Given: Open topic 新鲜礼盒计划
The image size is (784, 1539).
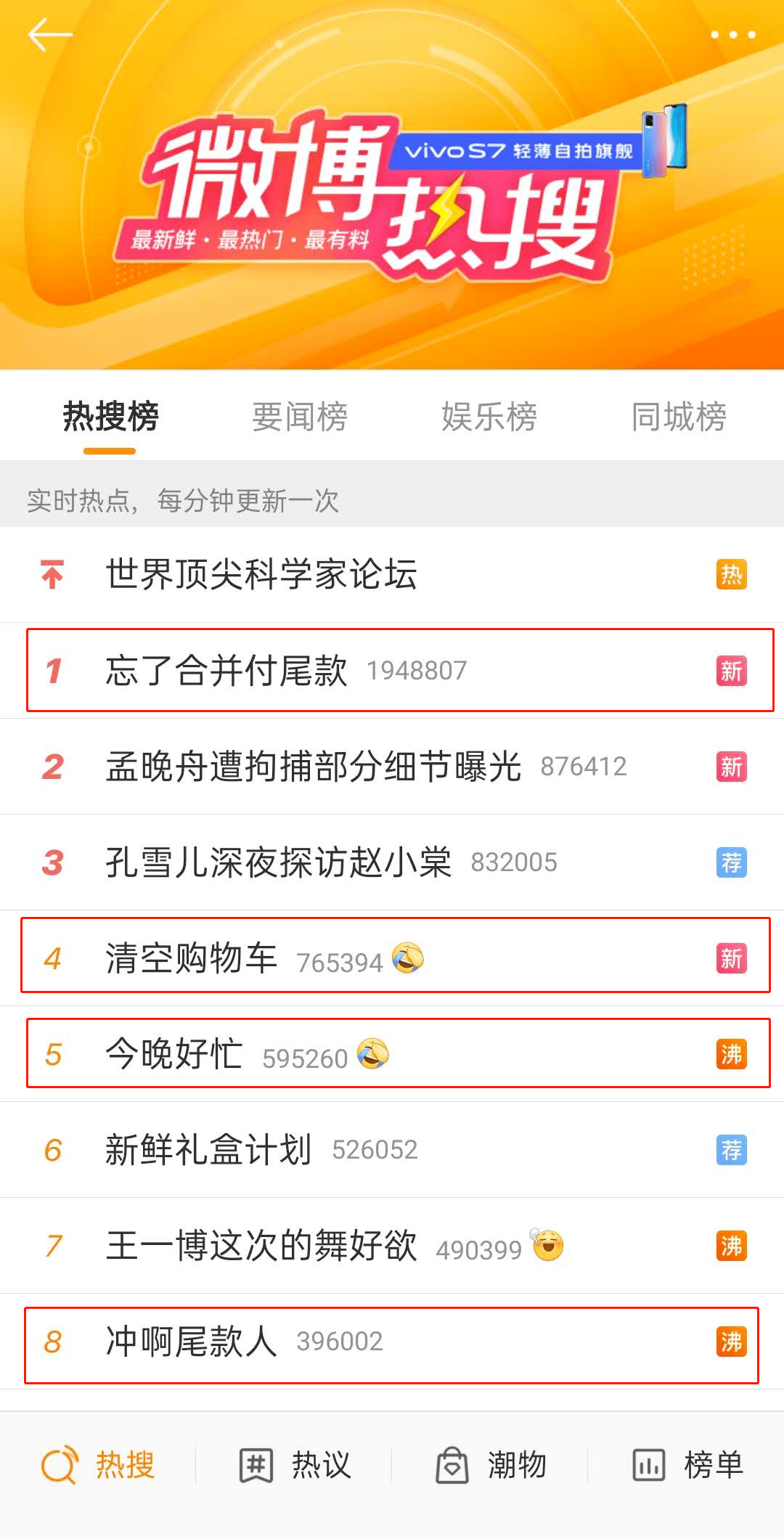Looking at the screenshot, I should pyautogui.click(x=209, y=1150).
